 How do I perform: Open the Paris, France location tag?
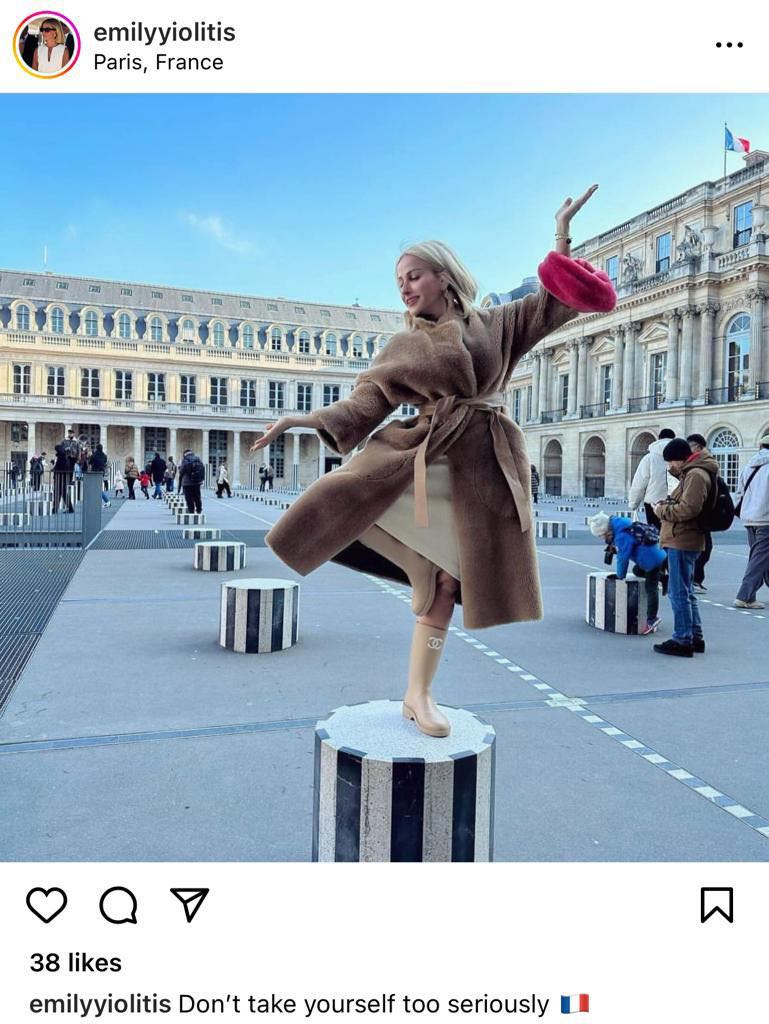[158, 62]
